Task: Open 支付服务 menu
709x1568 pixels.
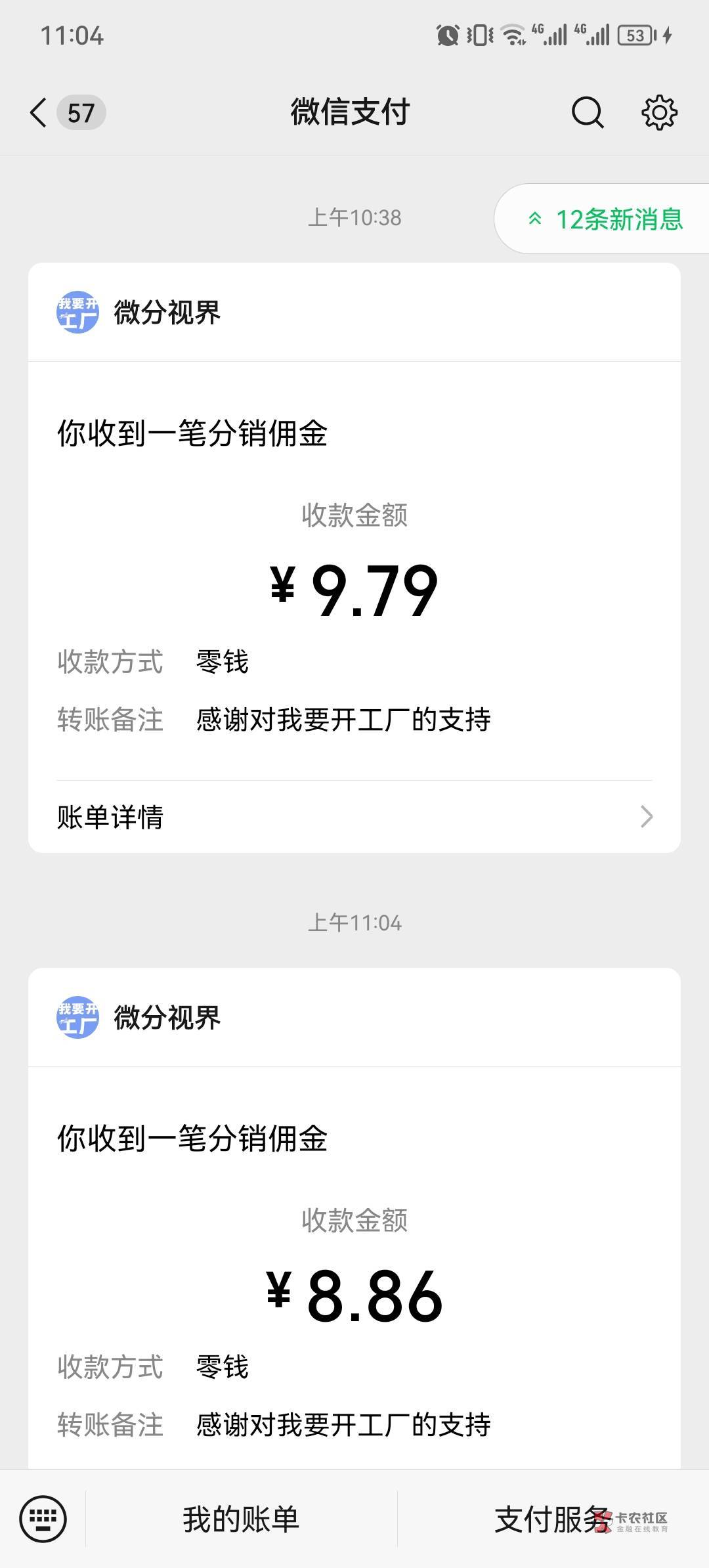Action: tap(553, 1519)
